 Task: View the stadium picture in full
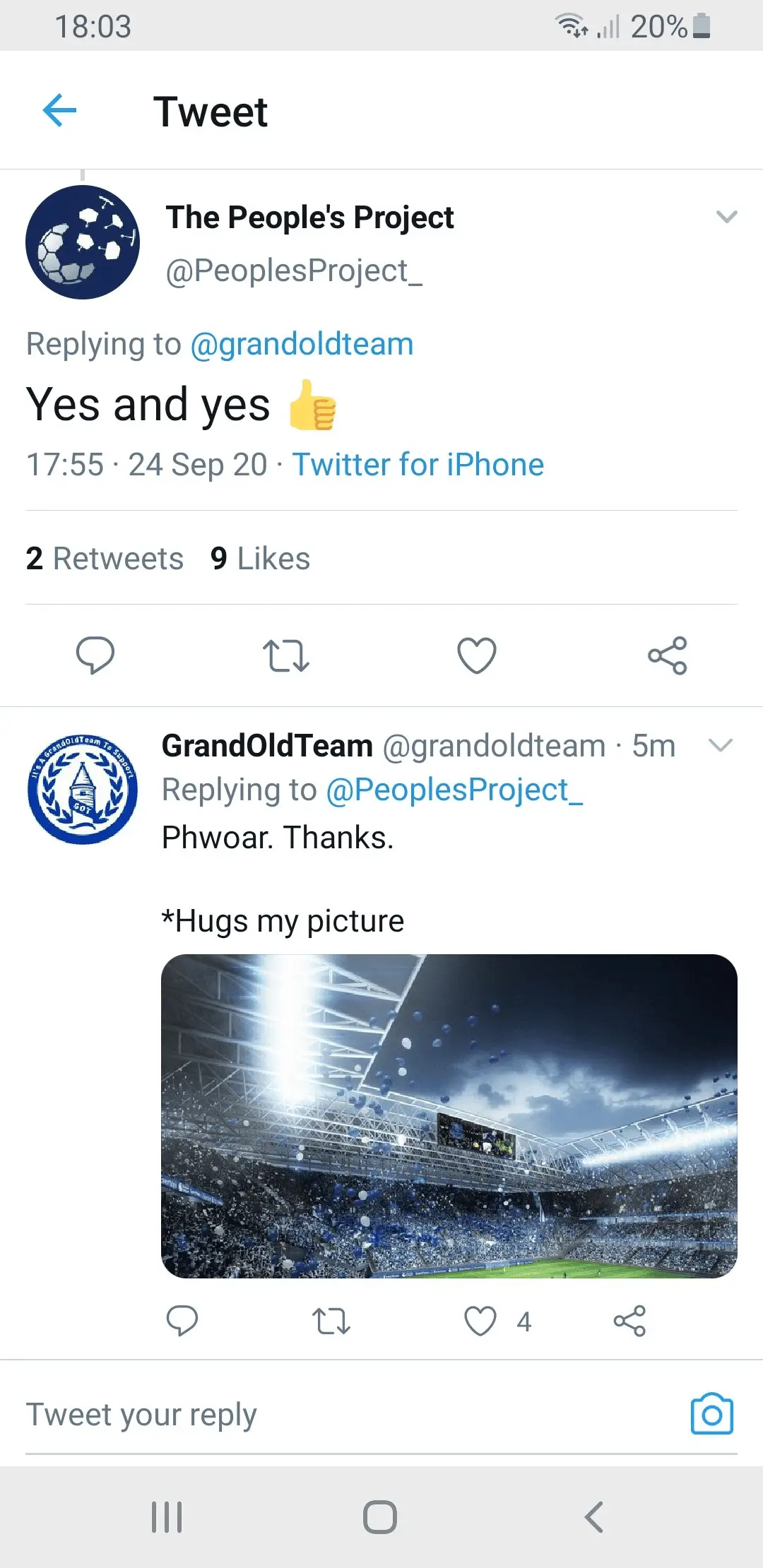click(x=449, y=1116)
